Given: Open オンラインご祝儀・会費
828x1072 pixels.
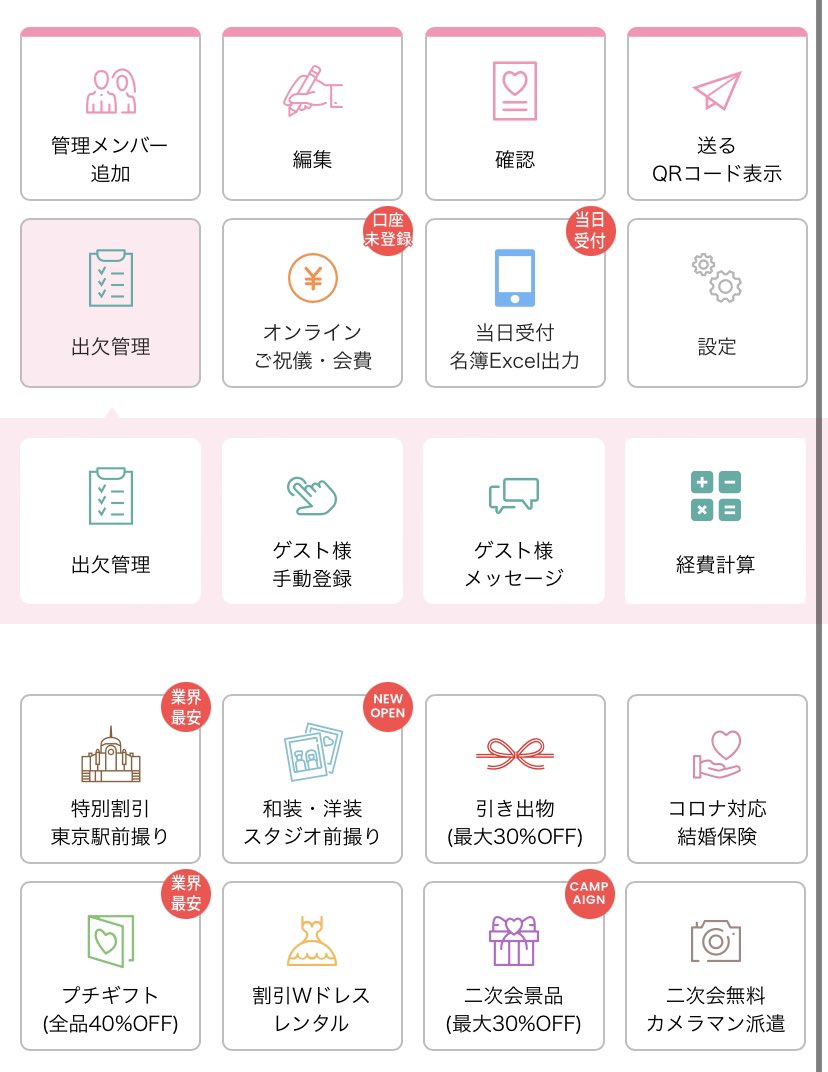Looking at the screenshot, I should pyautogui.click(x=312, y=303).
